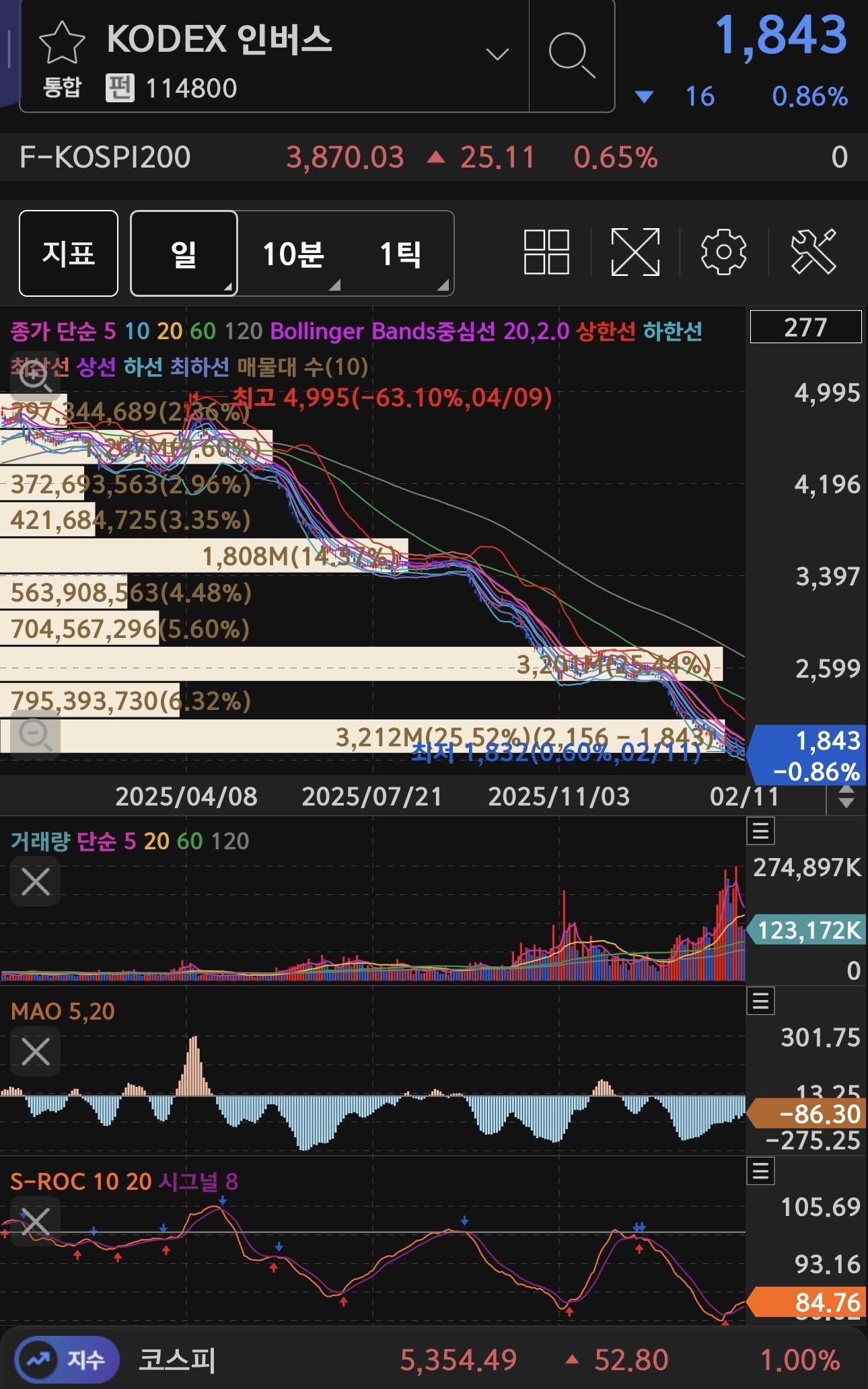Viewport: 868px width, 1389px height.
Task: Tap the 지수 index button
Action: click(x=67, y=1360)
